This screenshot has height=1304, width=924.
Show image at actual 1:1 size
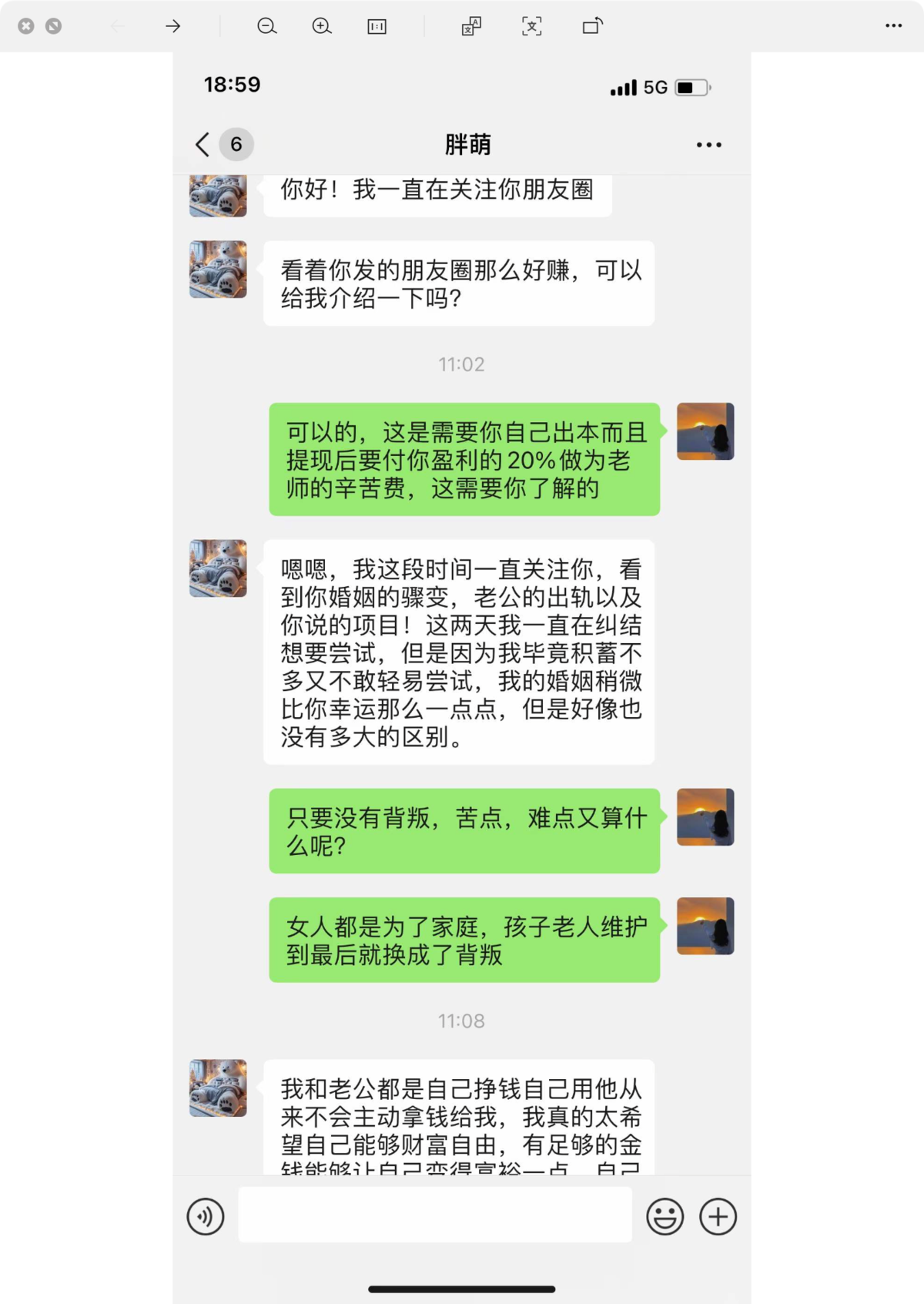tap(377, 26)
